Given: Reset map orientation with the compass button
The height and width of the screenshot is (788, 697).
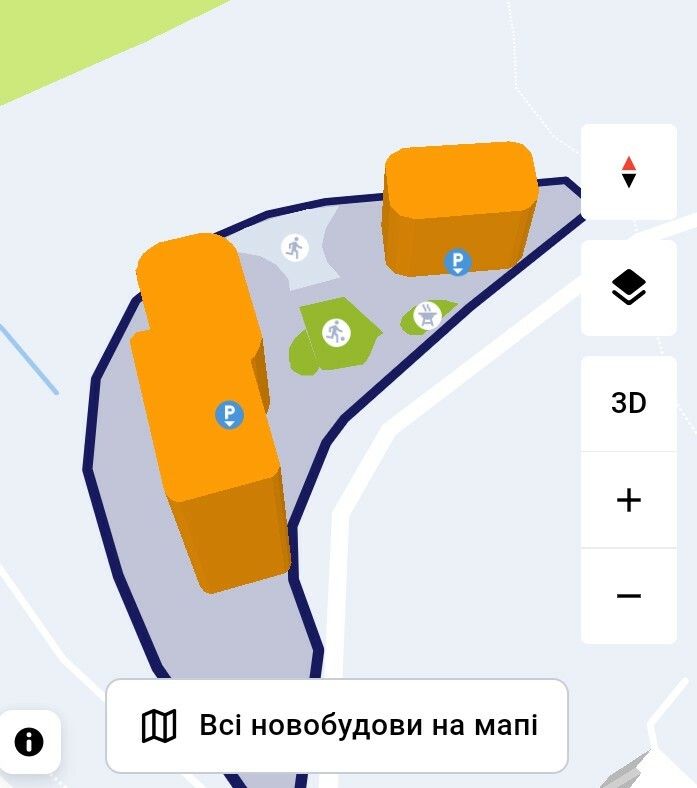Looking at the screenshot, I should click(x=628, y=172).
